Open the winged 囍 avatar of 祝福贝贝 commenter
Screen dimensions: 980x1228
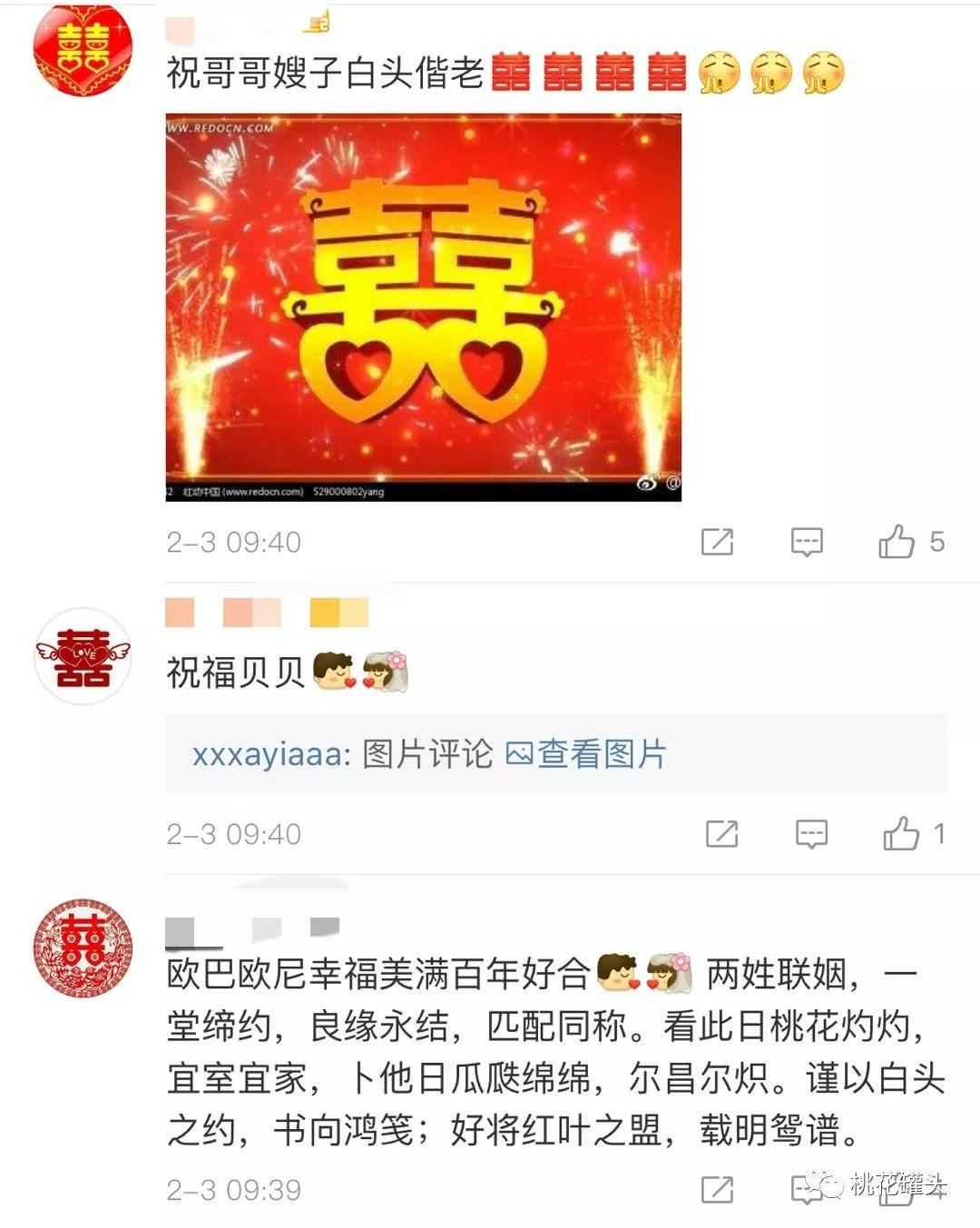click(83, 656)
